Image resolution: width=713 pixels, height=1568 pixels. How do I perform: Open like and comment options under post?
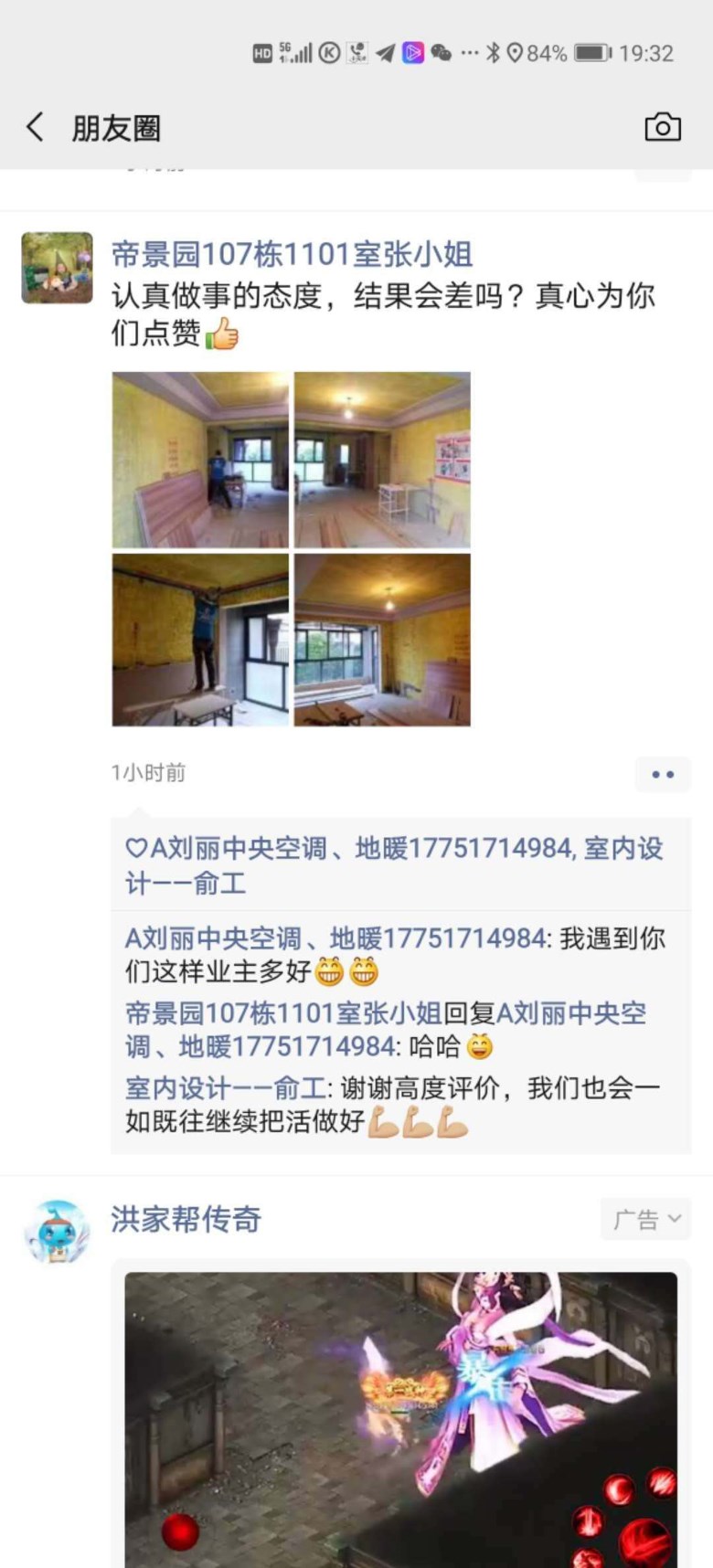[x=663, y=774]
